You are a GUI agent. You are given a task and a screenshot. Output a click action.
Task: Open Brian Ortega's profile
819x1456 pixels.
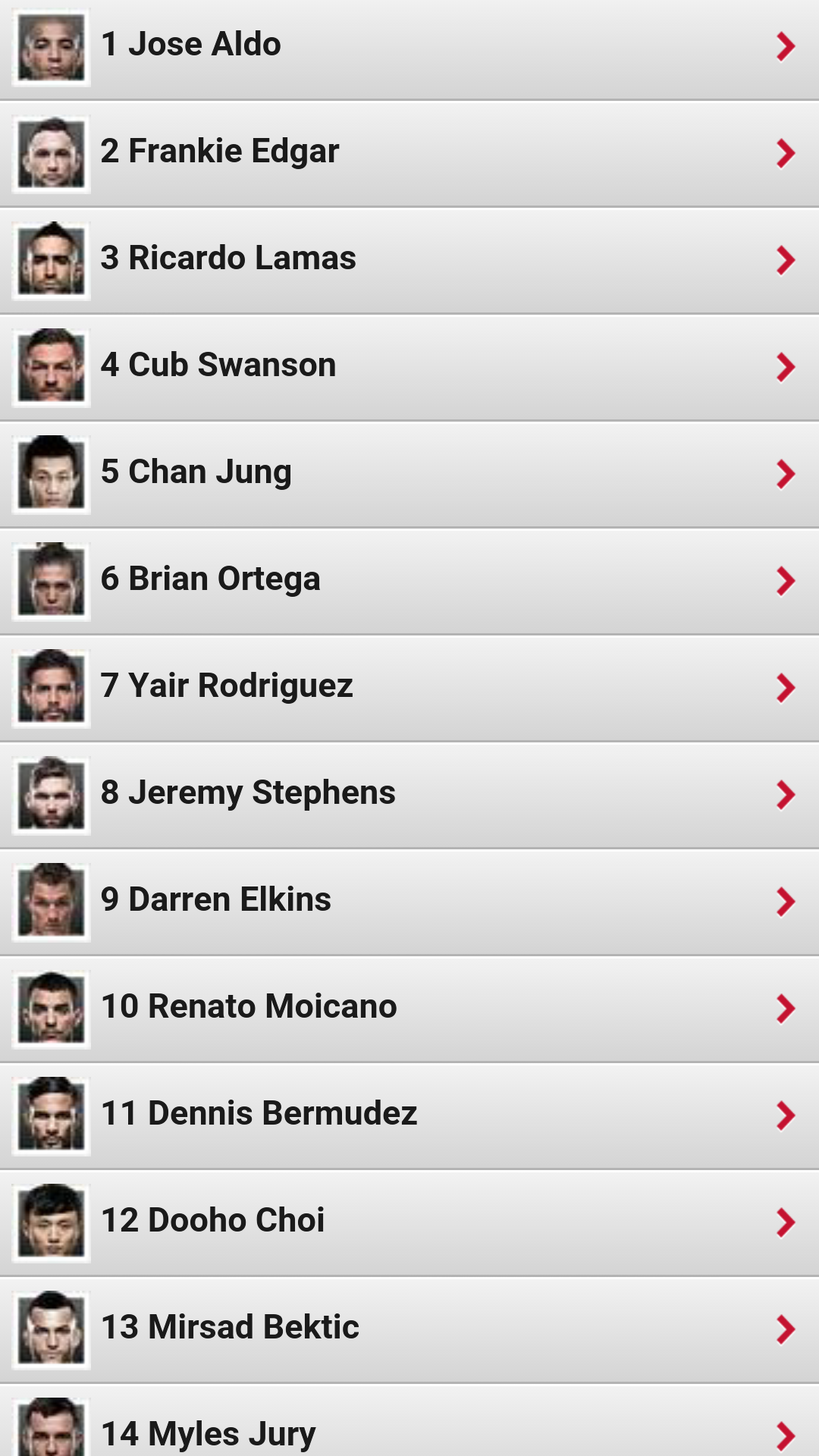click(x=409, y=580)
